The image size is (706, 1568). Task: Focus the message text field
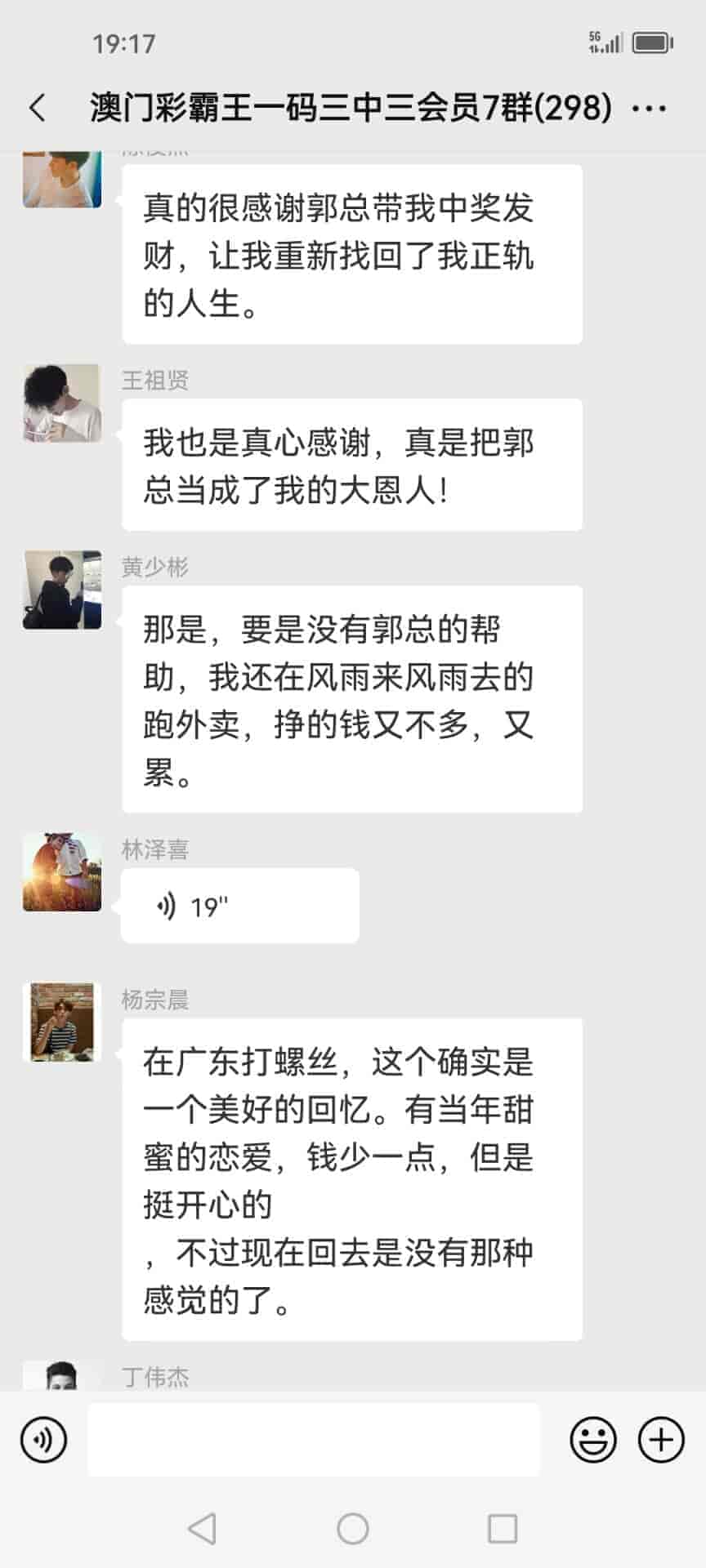[x=314, y=1440]
